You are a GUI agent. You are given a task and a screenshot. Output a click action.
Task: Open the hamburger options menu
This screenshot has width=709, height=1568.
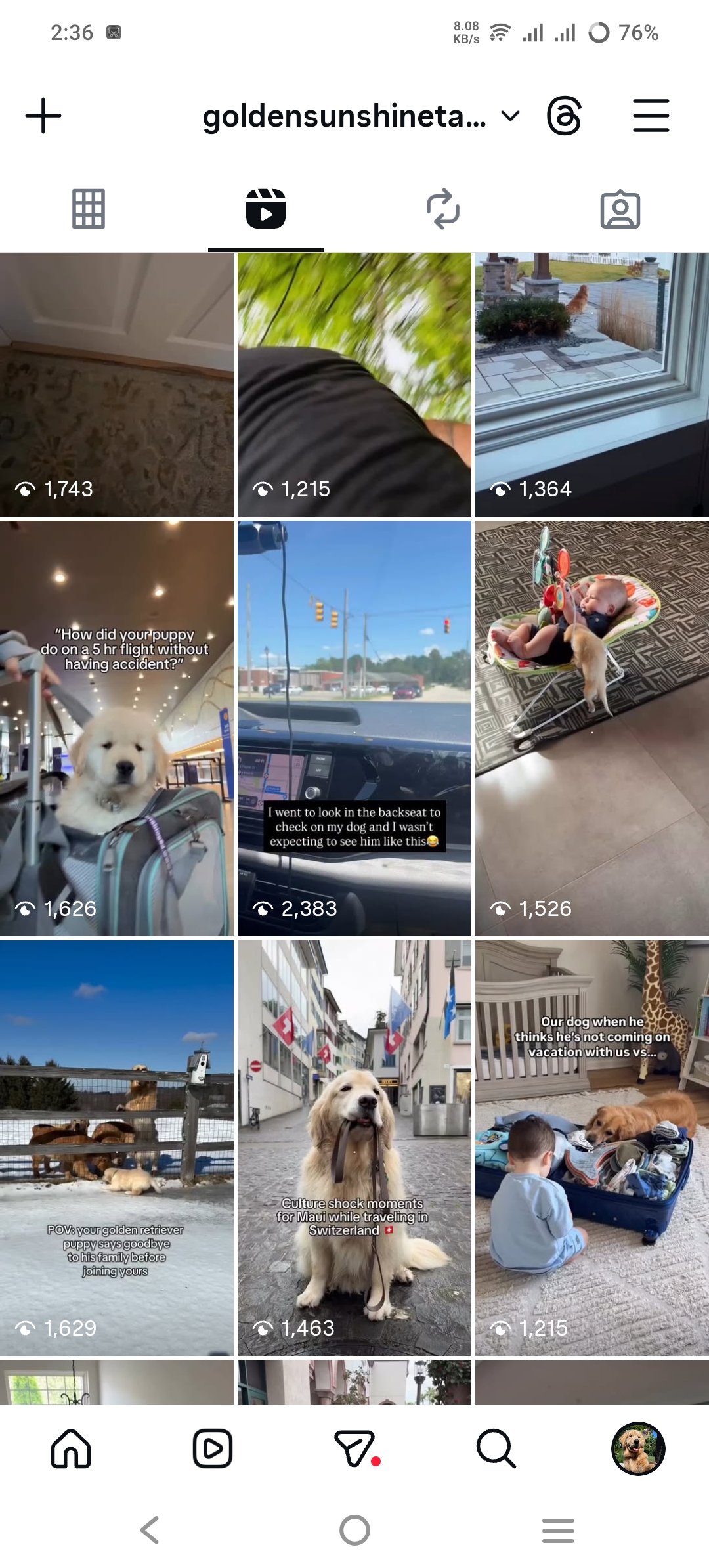pos(651,116)
